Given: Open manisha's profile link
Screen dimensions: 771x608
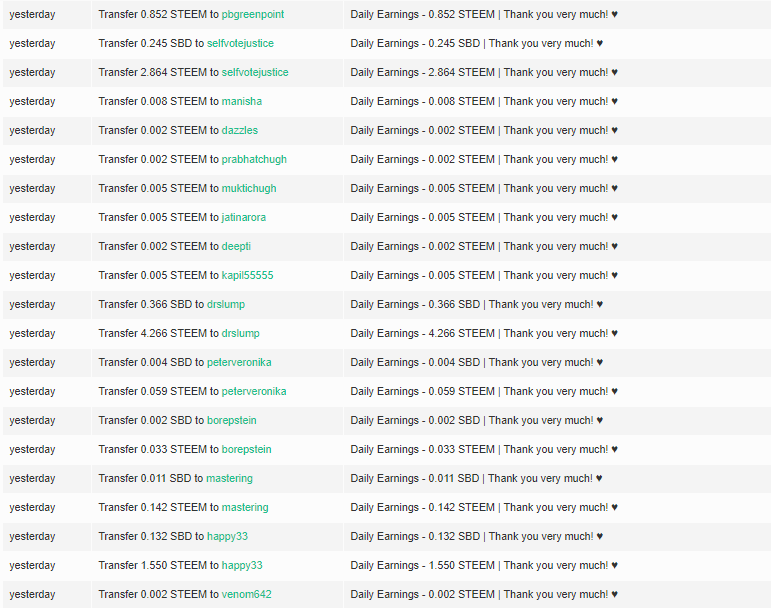Looking at the screenshot, I should point(241,101).
